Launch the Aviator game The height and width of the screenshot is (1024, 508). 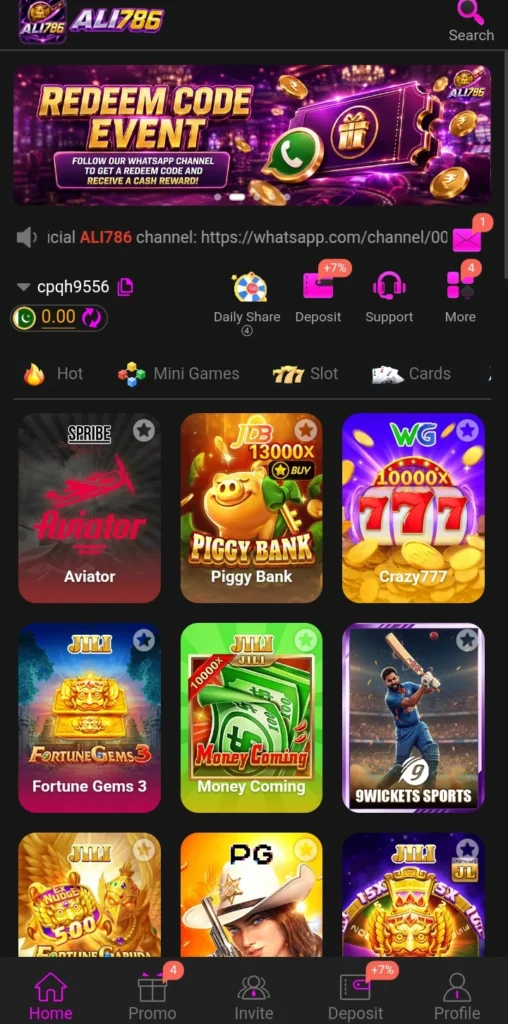click(x=89, y=507)
